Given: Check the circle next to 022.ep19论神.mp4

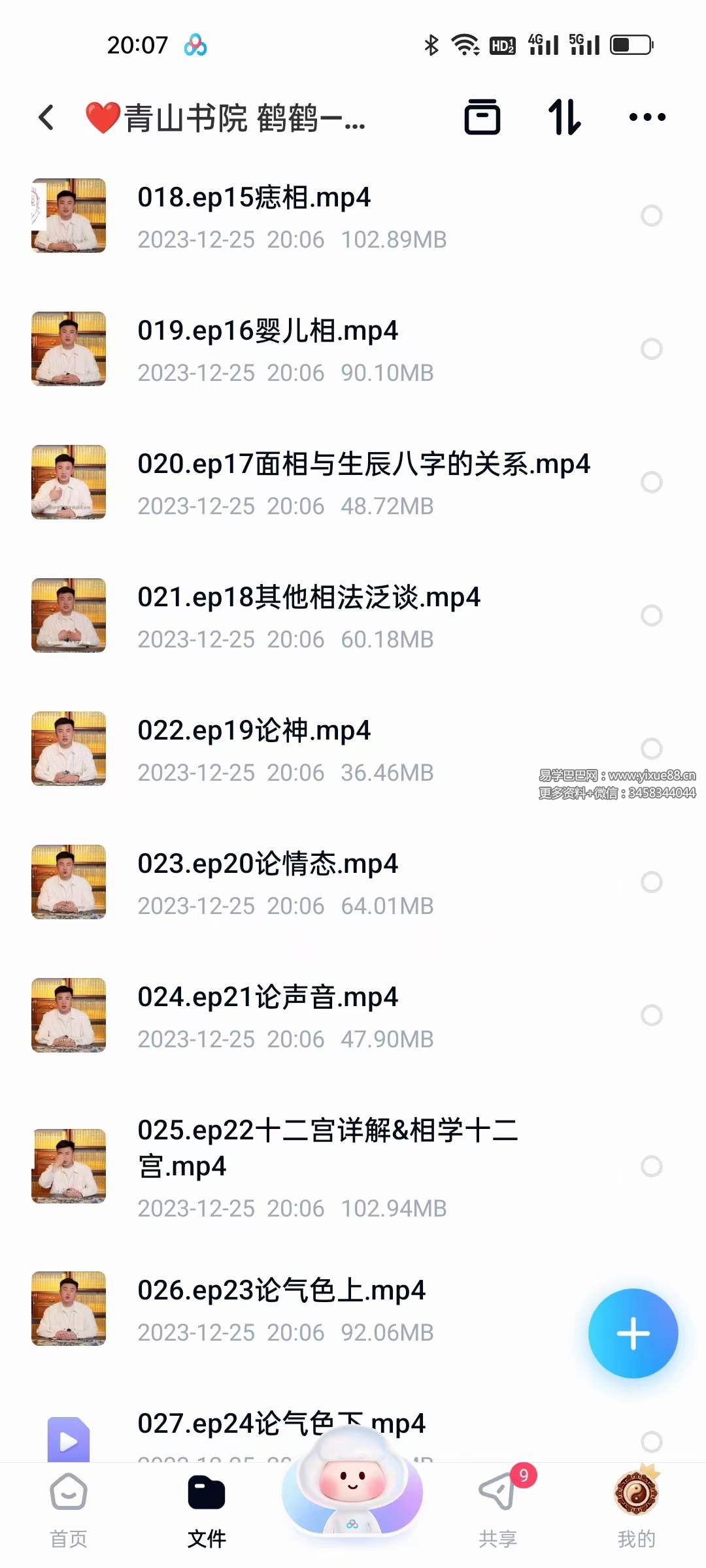Looking at the screenshot, I should click(x=652, y=749).
